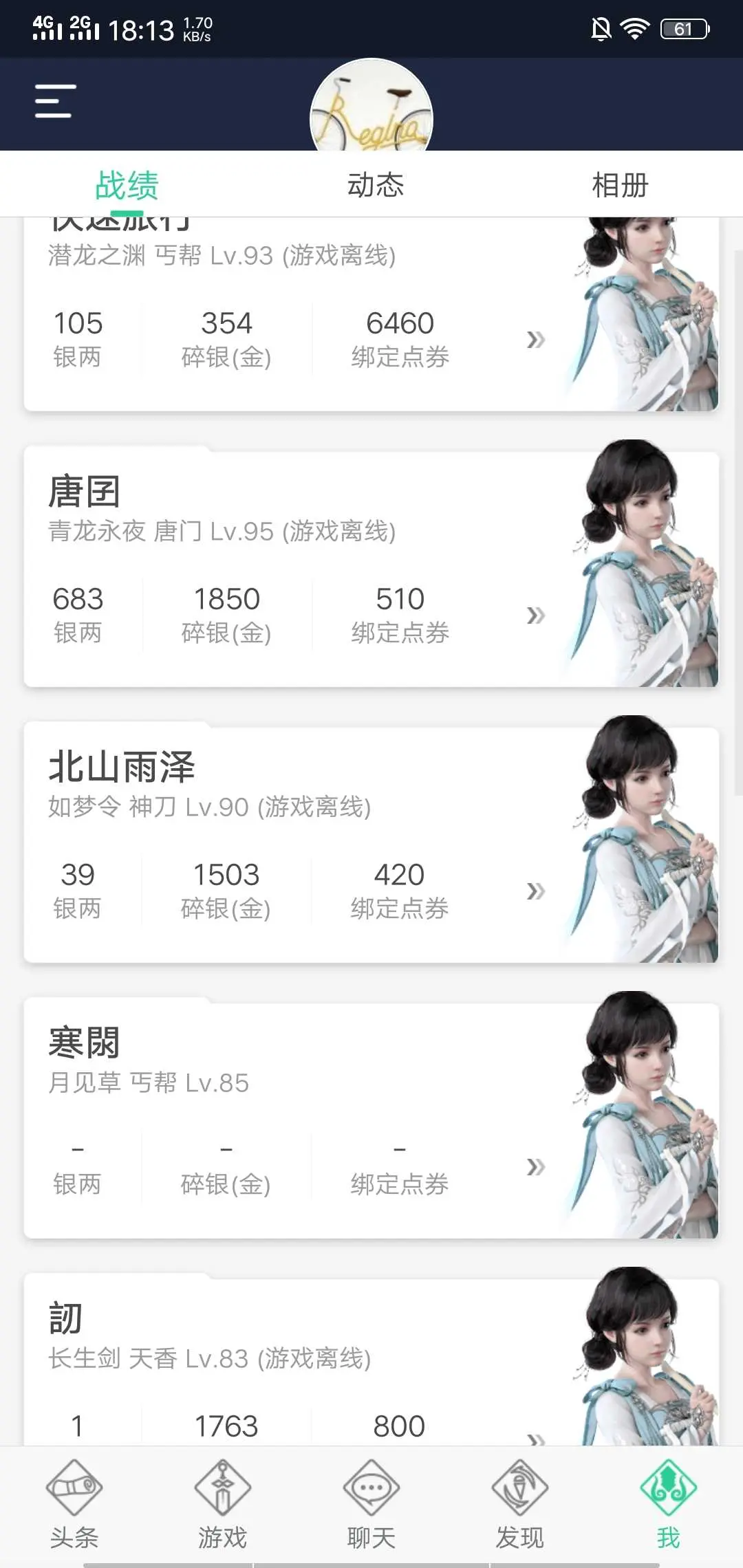
Task: Open the 寒閖 character card
Action: click(371, 1118)
